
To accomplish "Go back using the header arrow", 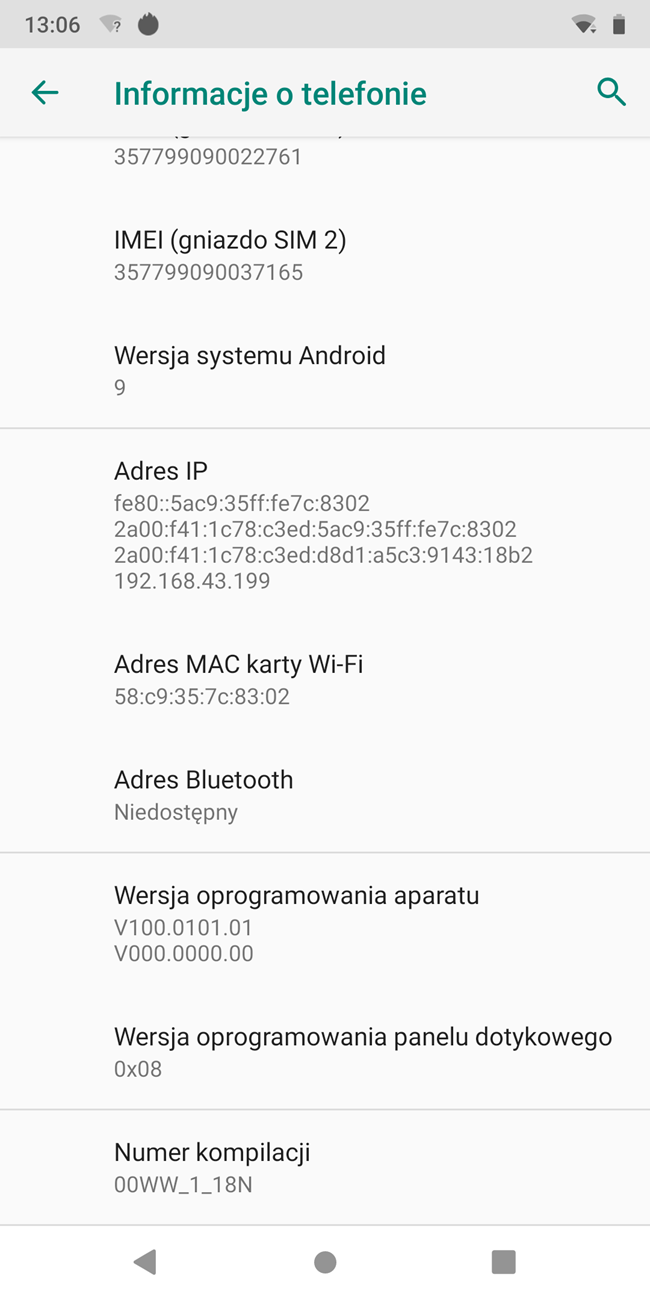I will (45, 93).
